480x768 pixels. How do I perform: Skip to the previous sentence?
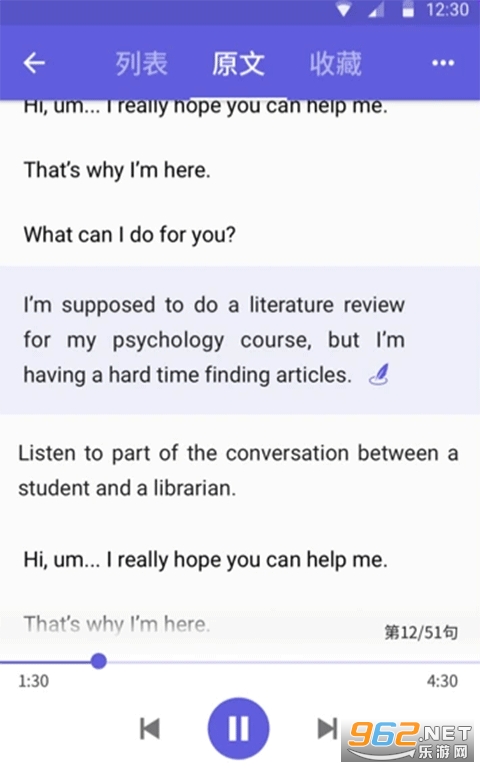coord(150,728)
